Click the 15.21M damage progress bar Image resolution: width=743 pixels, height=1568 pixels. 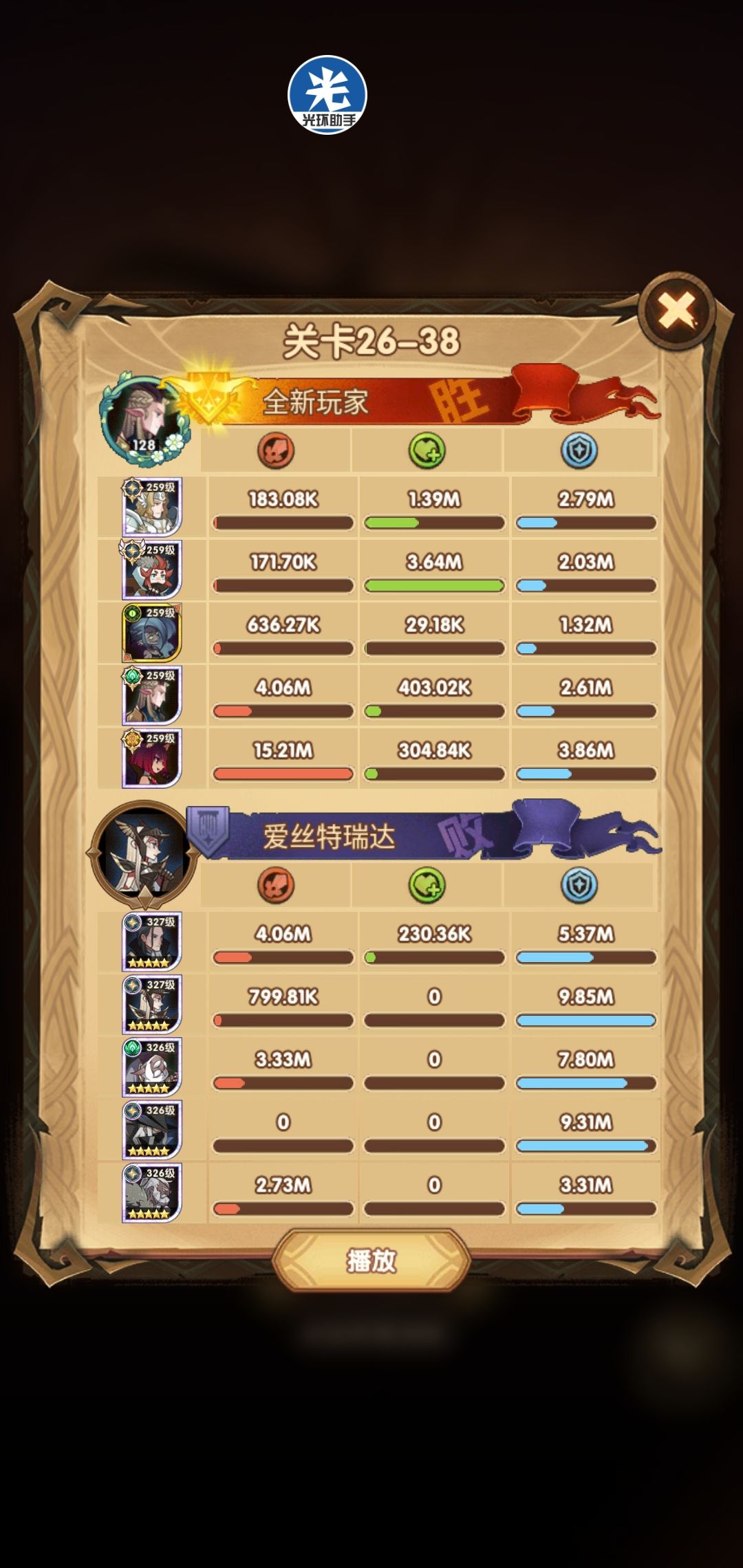(286, 774)
